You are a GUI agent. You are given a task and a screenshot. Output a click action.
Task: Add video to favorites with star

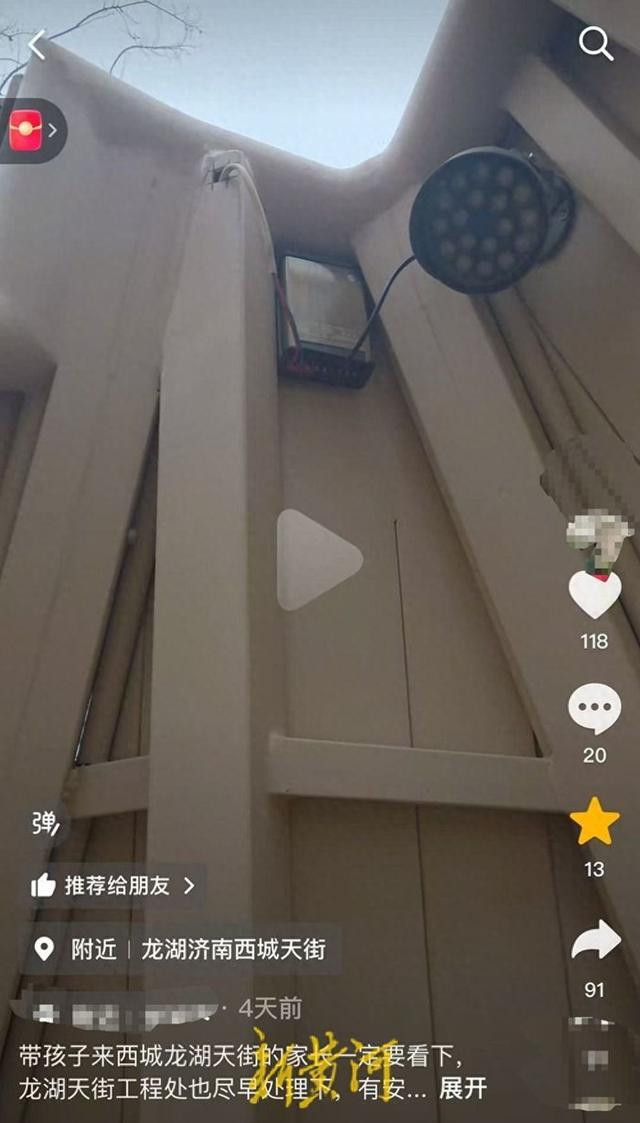595,822
